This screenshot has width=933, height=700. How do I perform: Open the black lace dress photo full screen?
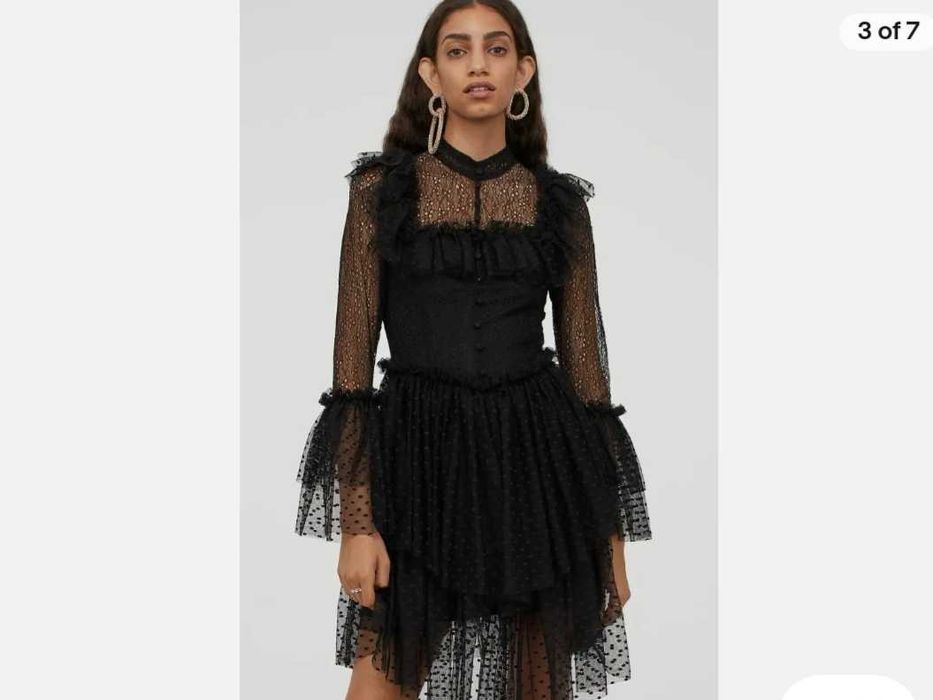click(x=478, y=350)
